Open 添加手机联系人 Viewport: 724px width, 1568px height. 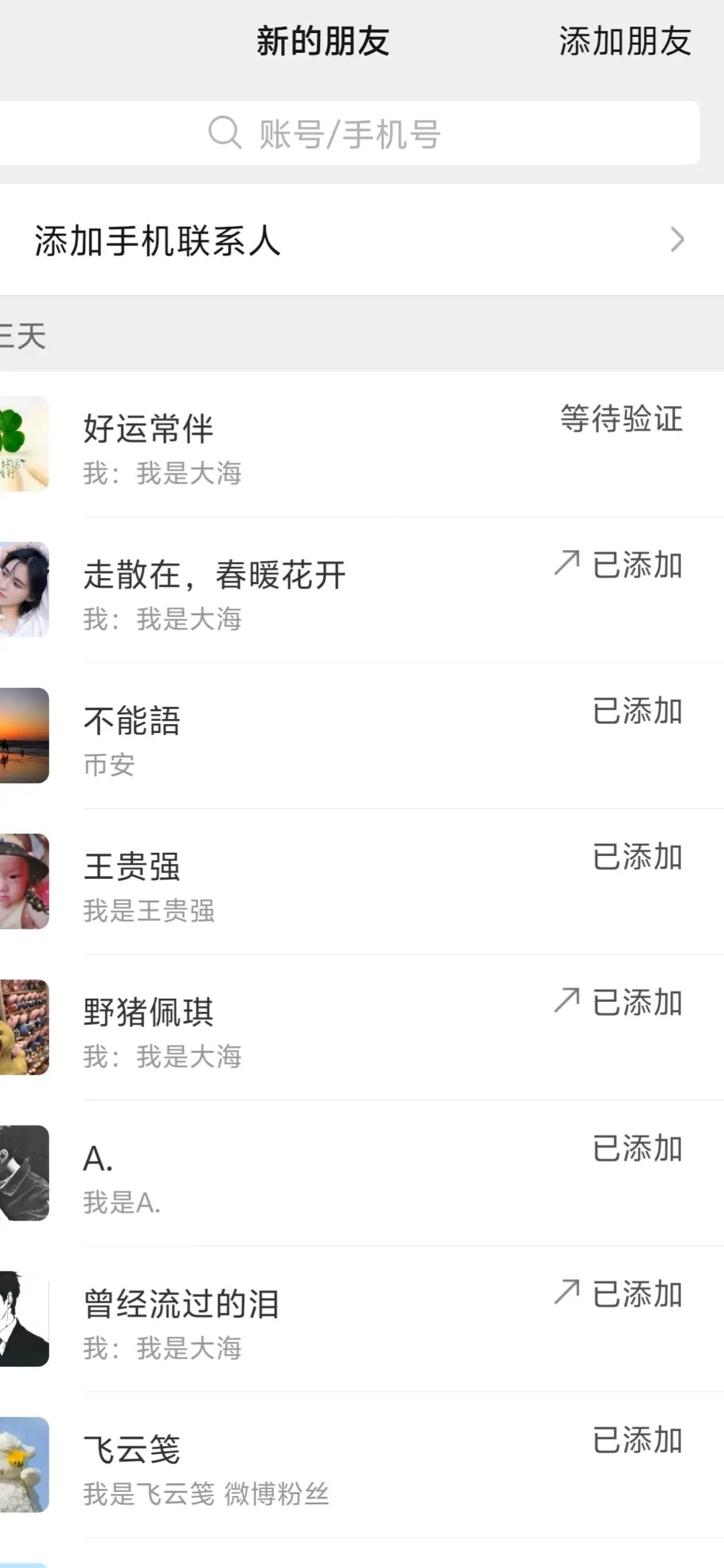pyautogui.click(x=362, y=240)
